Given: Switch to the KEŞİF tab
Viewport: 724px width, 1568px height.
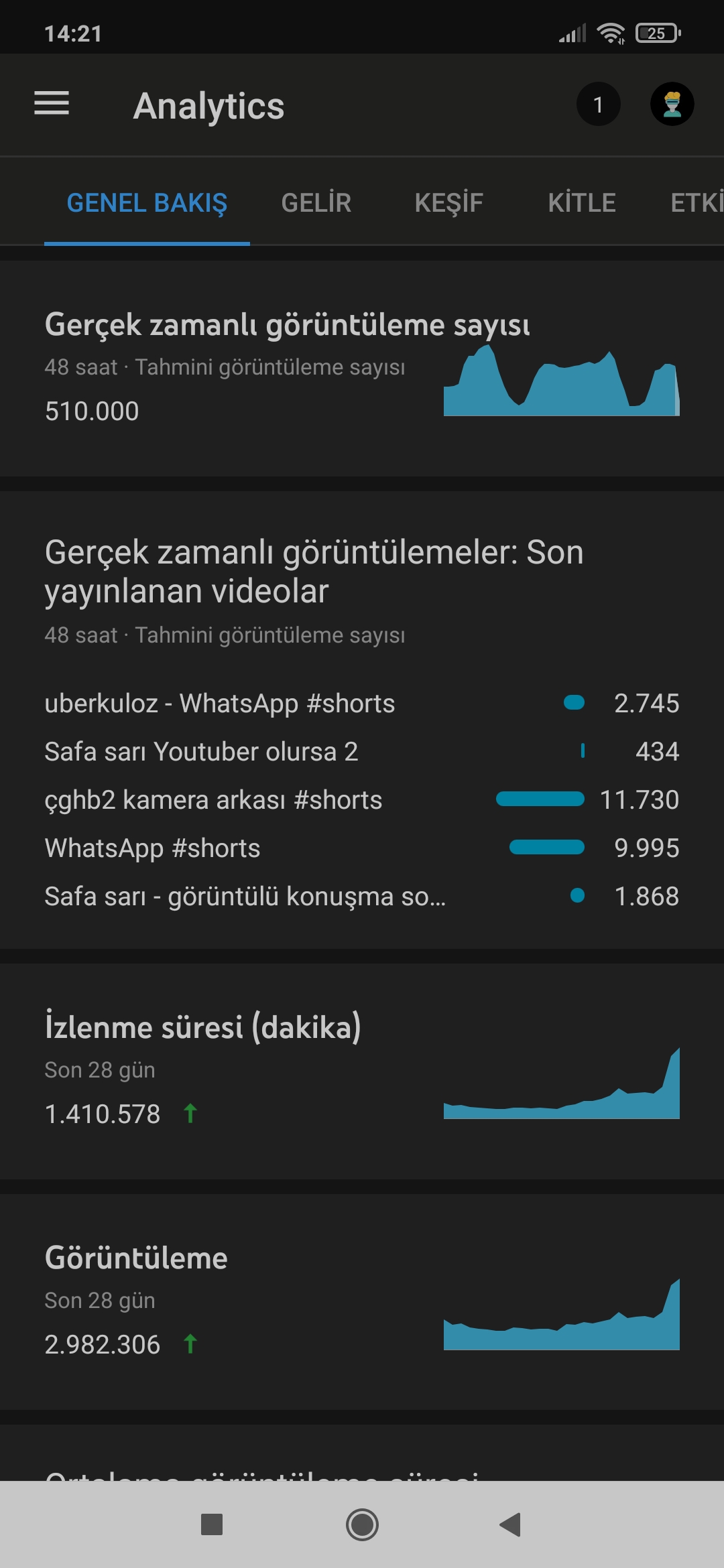Looking at the screenshot, I should pyautogui.click(x=449, y=202).
